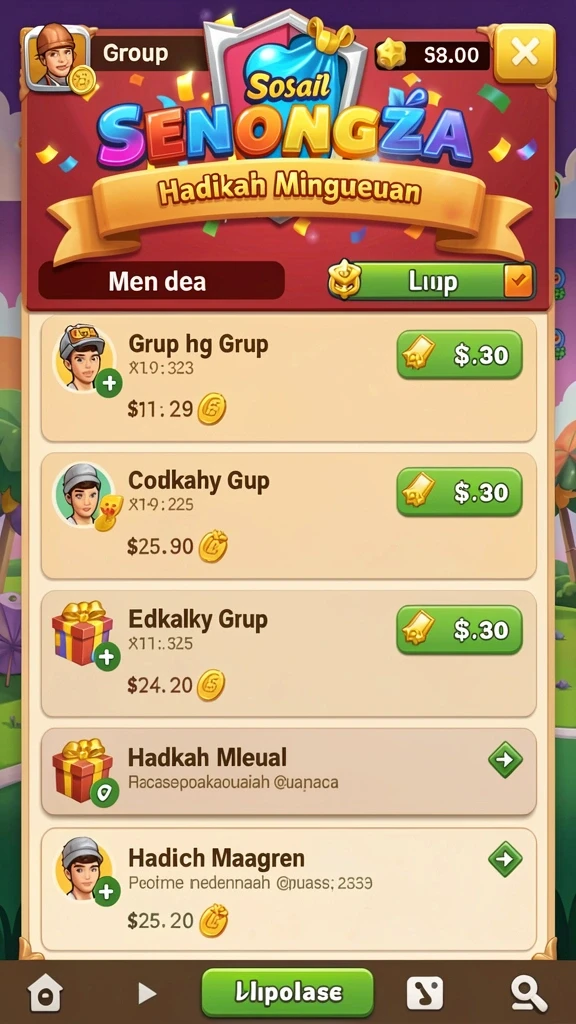Go to the home icon
This screenshot has height=1024, width=576.
point(45,994)
